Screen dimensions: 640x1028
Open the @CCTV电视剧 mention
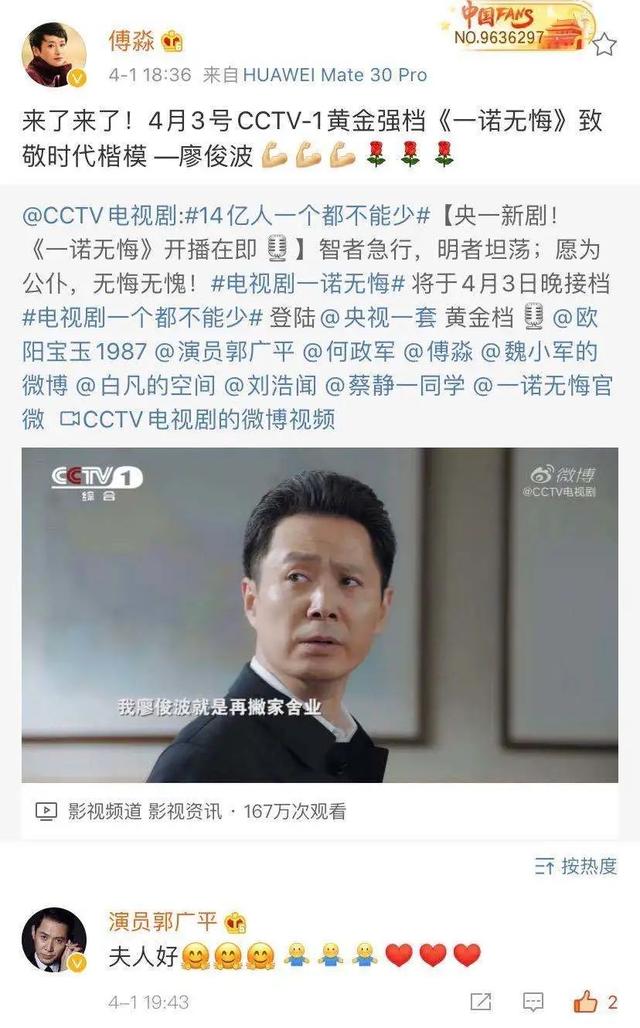point(99,216)
